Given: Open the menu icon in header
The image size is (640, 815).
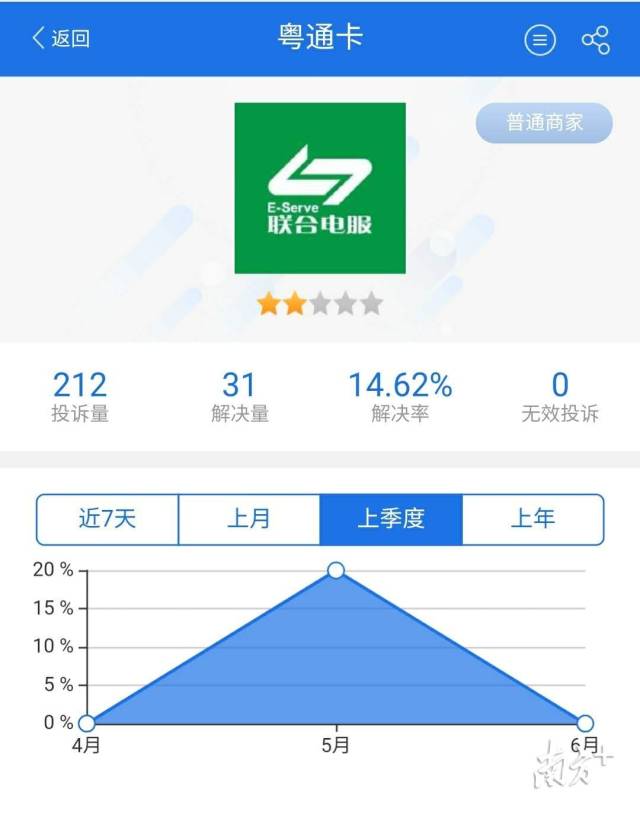Looking at the screenshot, I should point(540,40).
